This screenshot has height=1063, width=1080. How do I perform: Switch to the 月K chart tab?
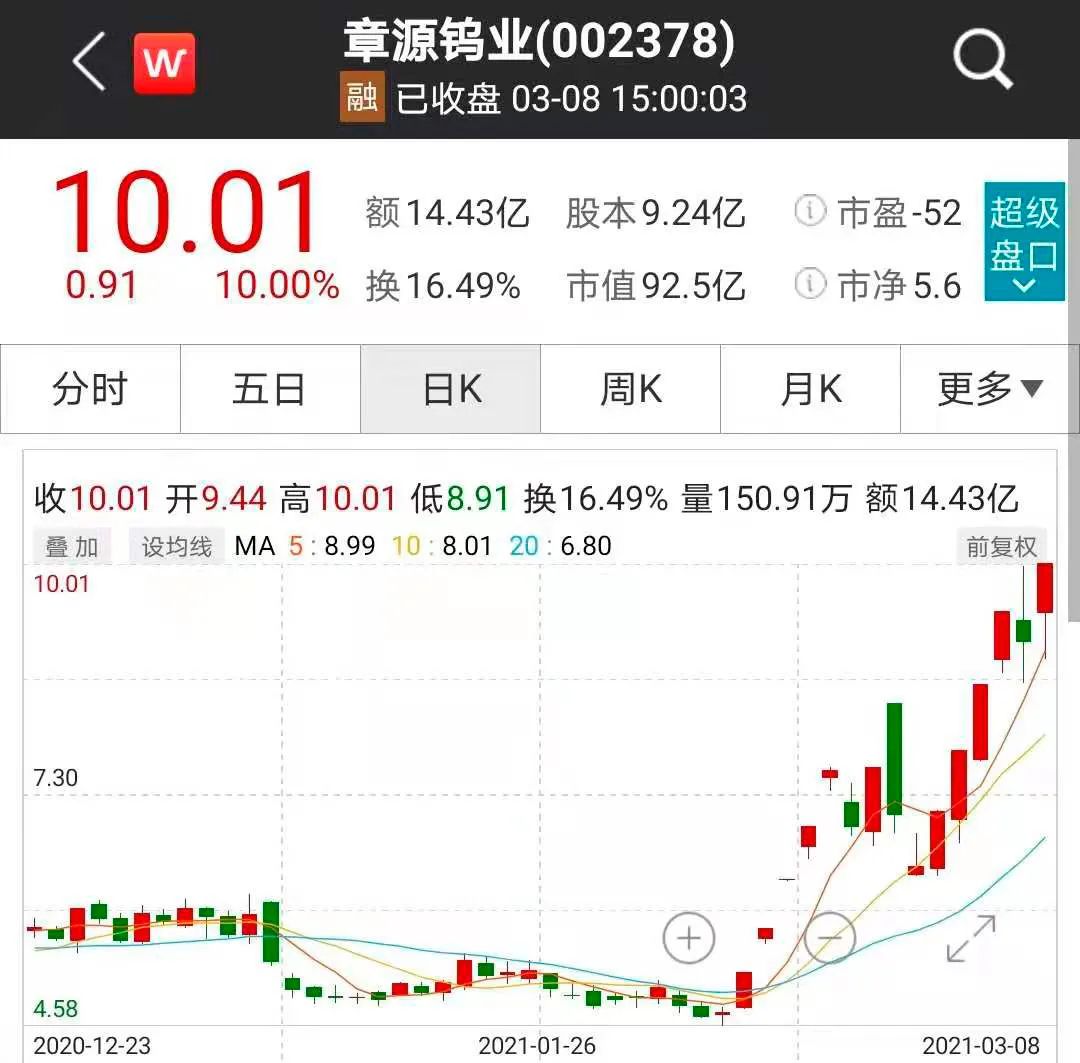click(x=811, y=389)
